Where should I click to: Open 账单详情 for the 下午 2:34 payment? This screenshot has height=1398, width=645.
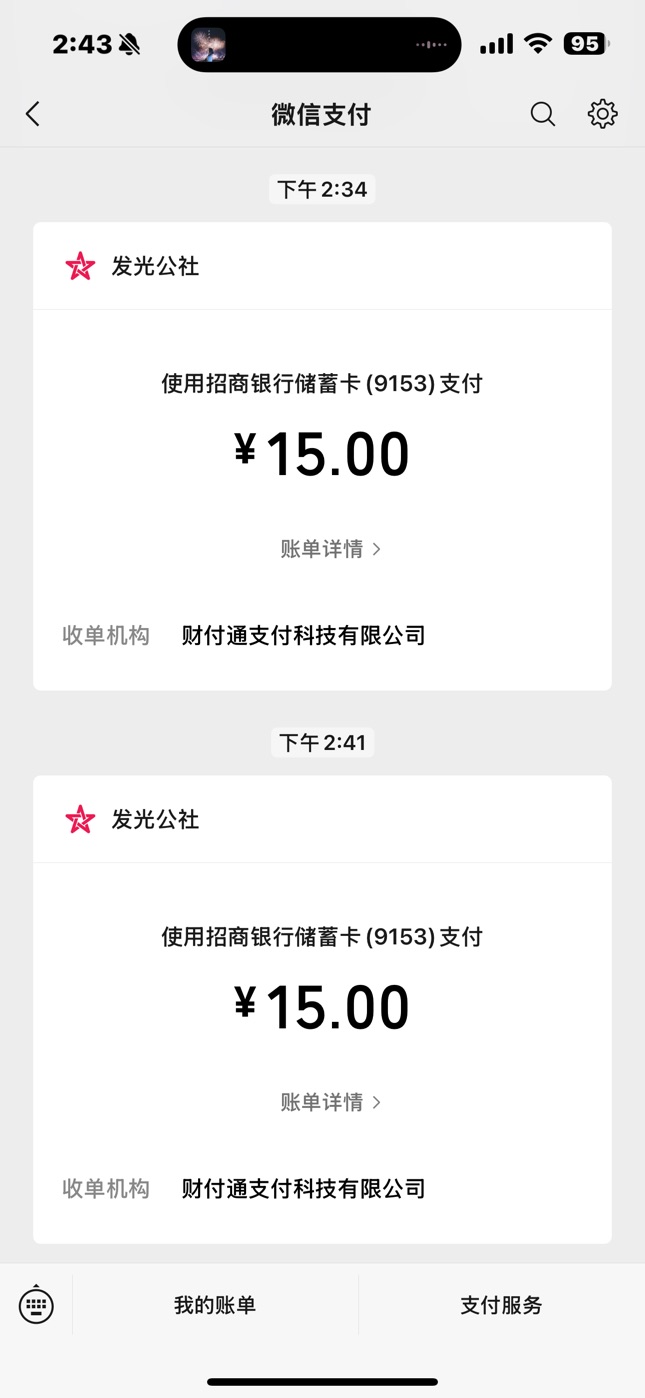(x=331, y=549)
